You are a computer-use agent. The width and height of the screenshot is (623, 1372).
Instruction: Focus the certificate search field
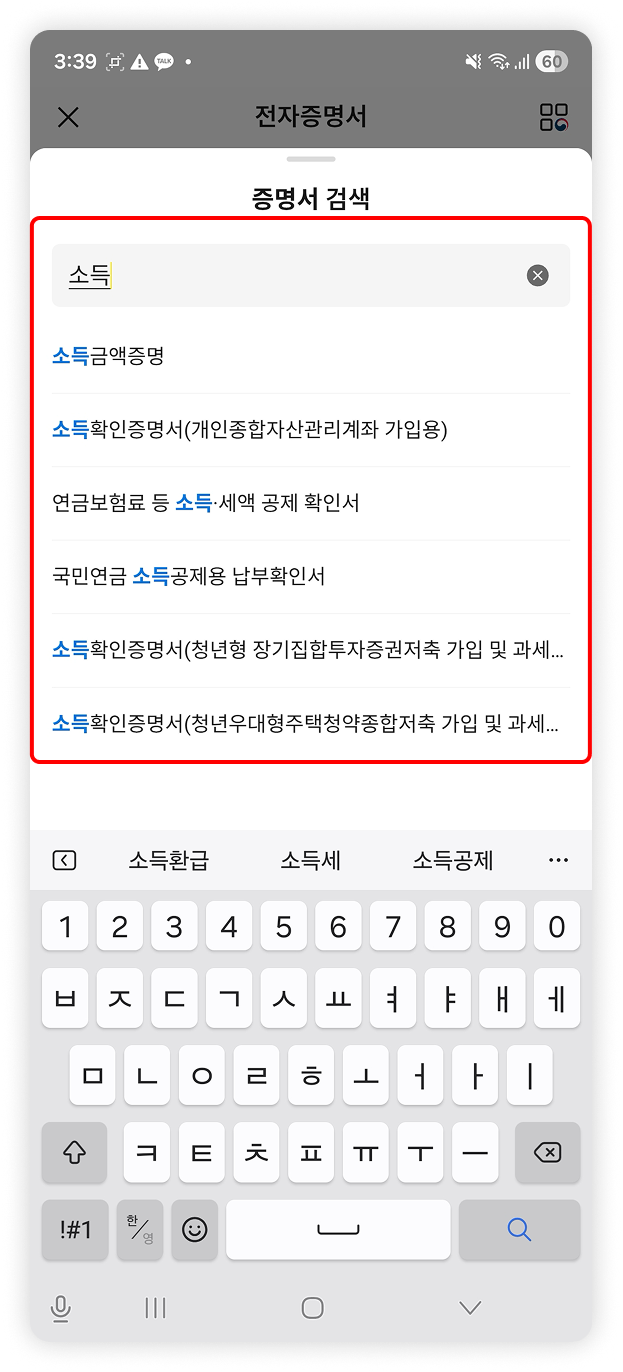(x=290, y=276)
